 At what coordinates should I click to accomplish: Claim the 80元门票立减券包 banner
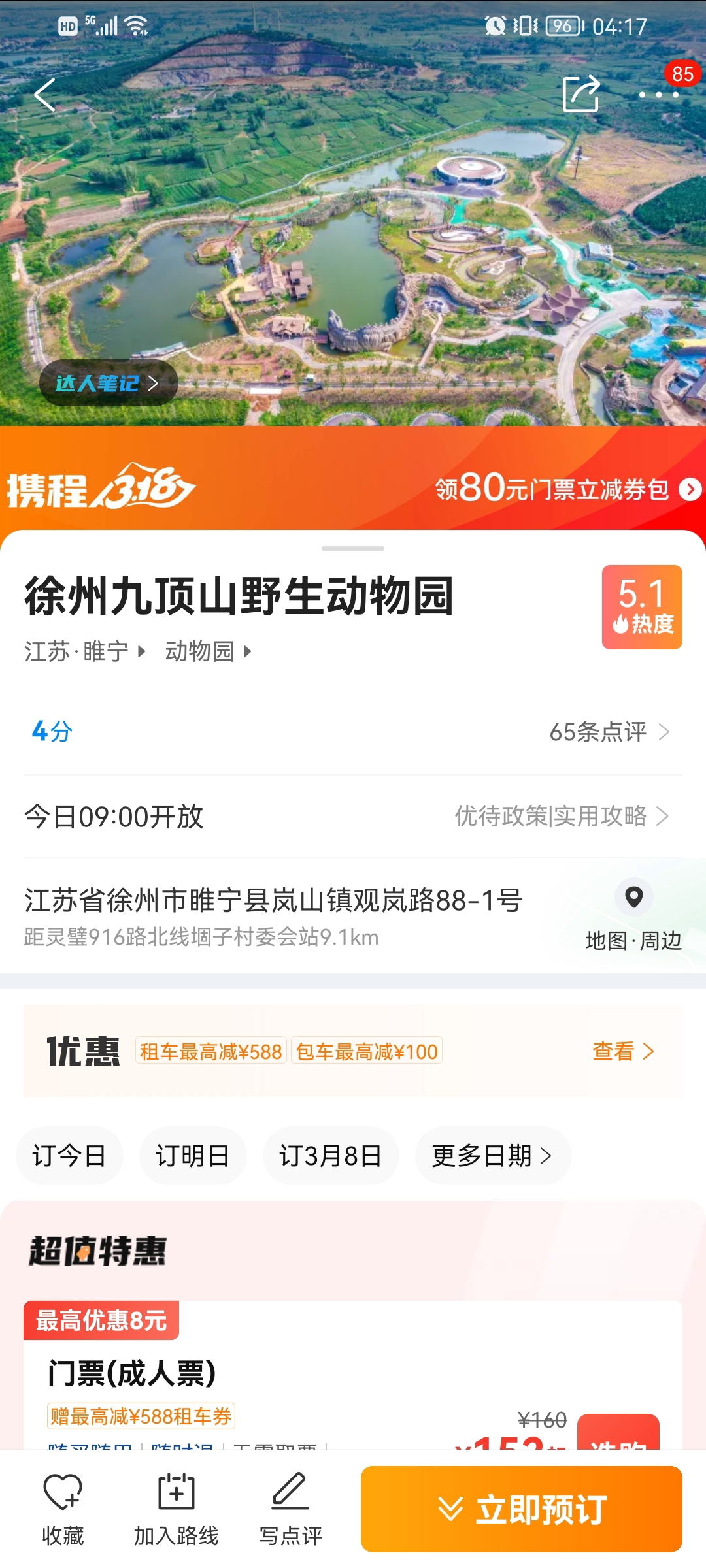pyautogui.click(x=567, y=489)
